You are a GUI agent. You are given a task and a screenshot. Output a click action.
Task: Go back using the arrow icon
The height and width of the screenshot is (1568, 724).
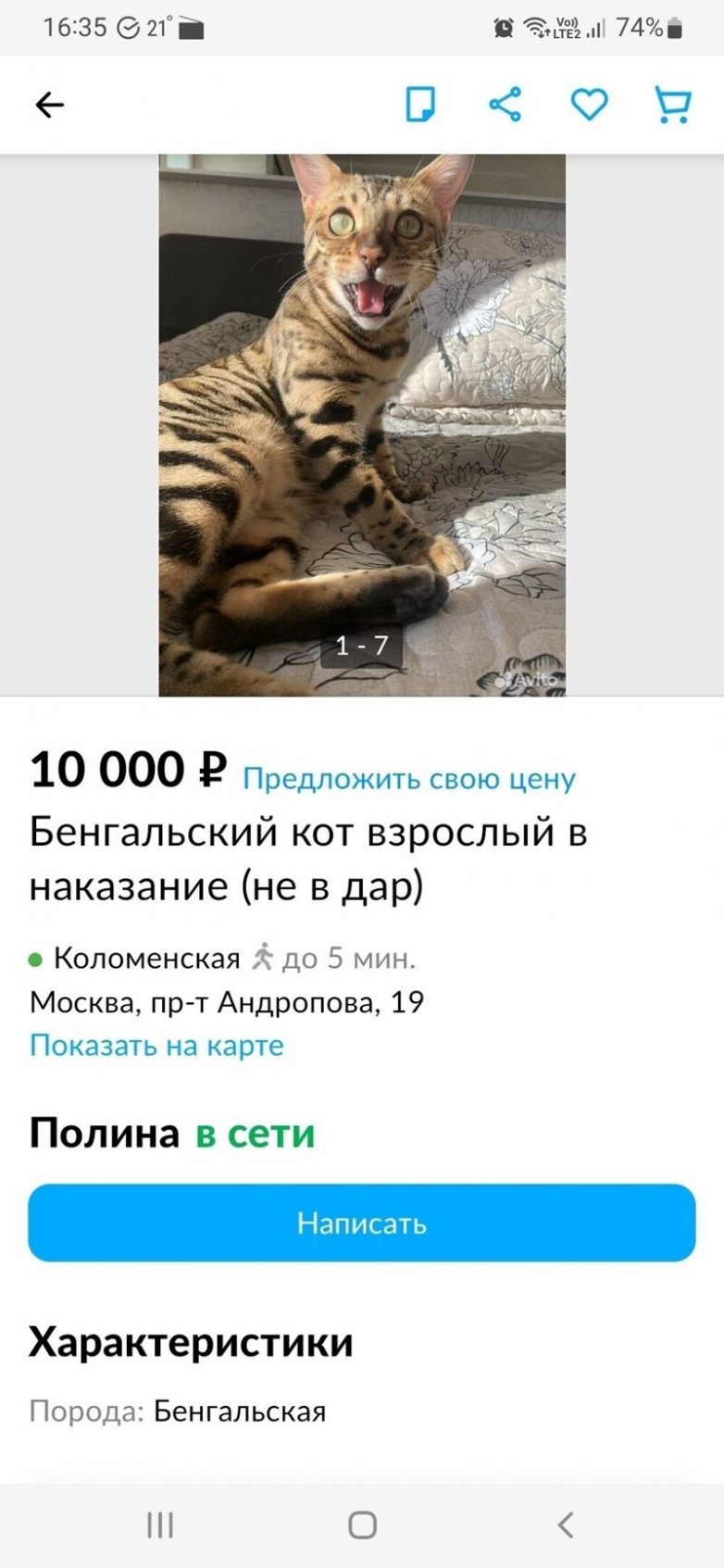(x=50, y=105)
